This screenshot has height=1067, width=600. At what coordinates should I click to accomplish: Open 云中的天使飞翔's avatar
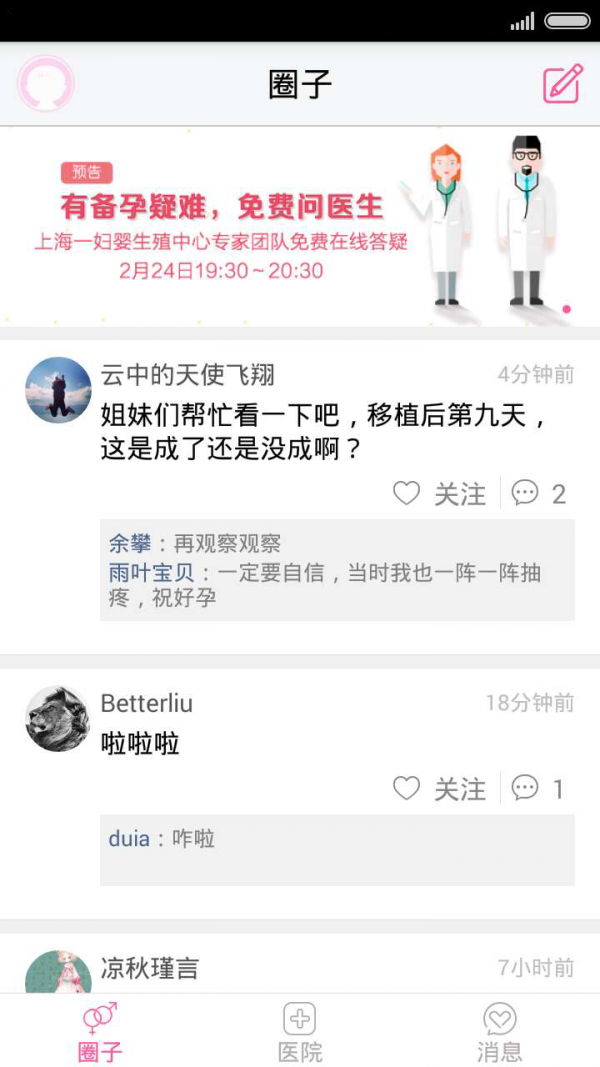(x=58, y=390)
